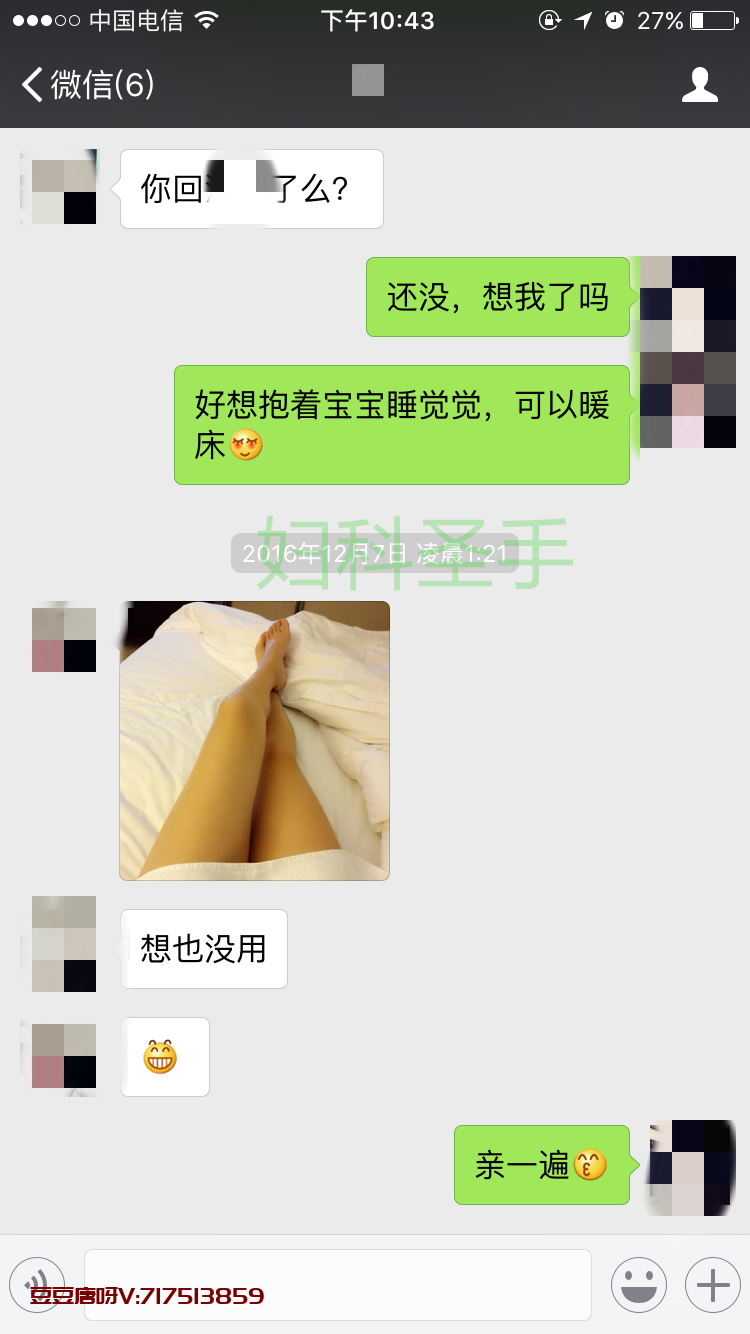Image resolution: width=750 pixels, height=1334 pixels.
Task: Open the contact profile icon
Action: click(699, 85)
